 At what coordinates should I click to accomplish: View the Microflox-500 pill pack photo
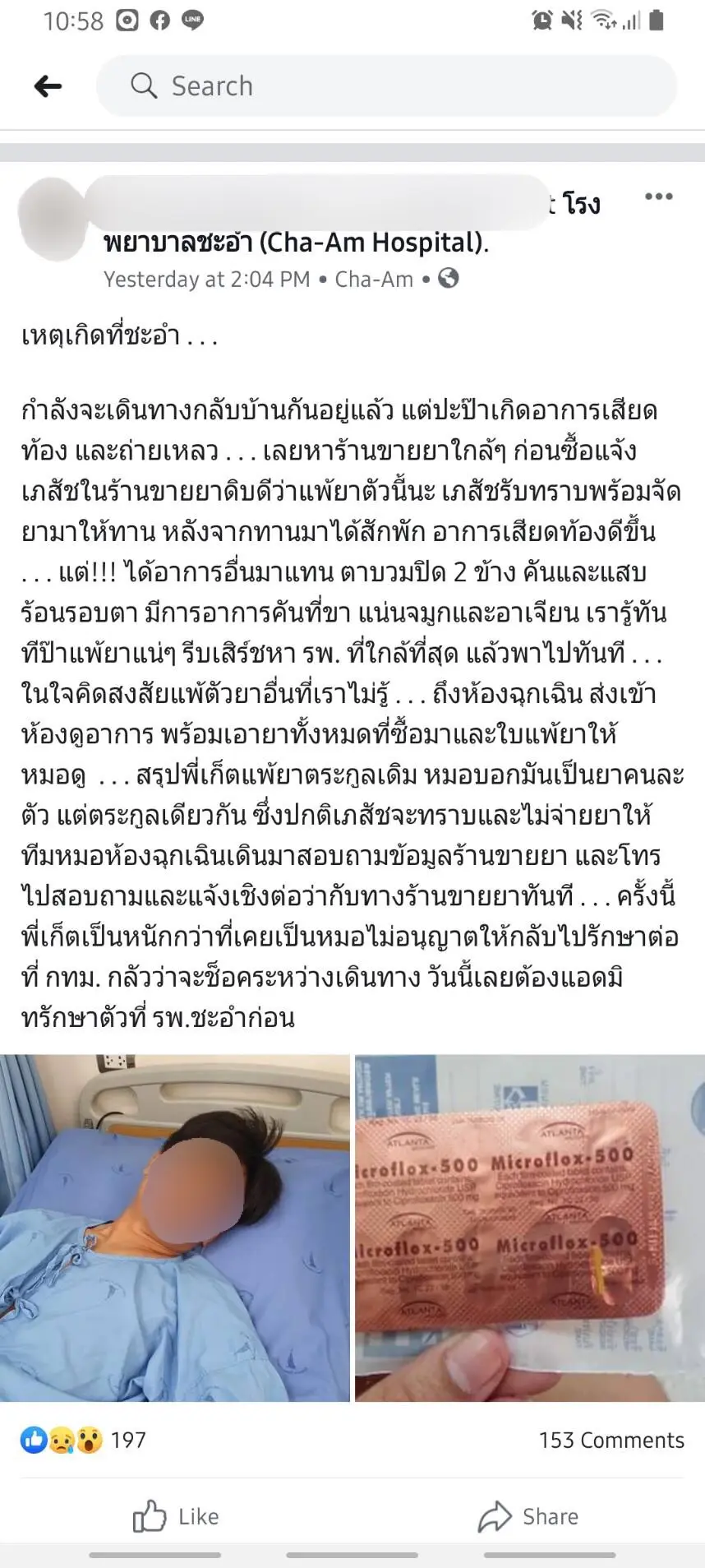point(530,1228)
